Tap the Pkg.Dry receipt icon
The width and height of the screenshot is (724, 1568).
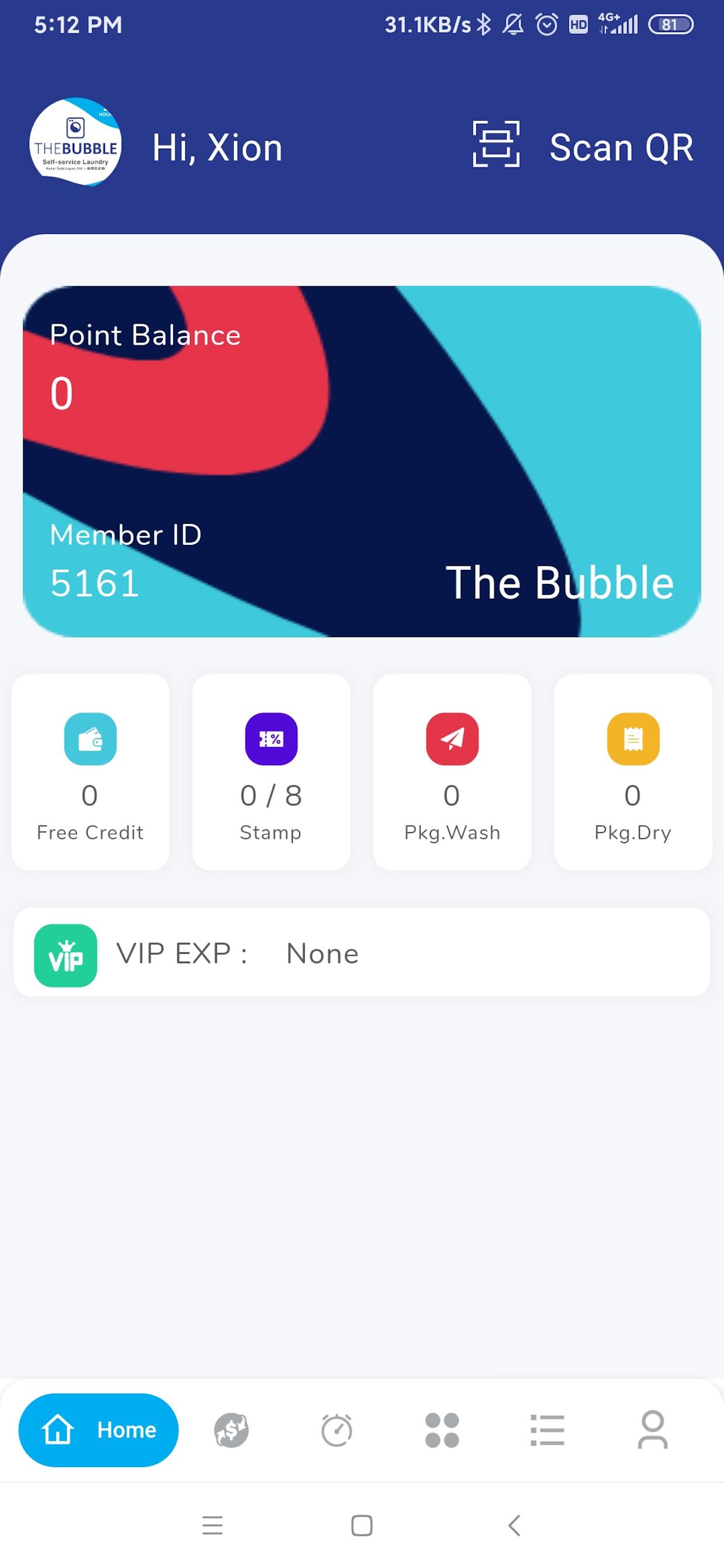(x=632, y=738)
